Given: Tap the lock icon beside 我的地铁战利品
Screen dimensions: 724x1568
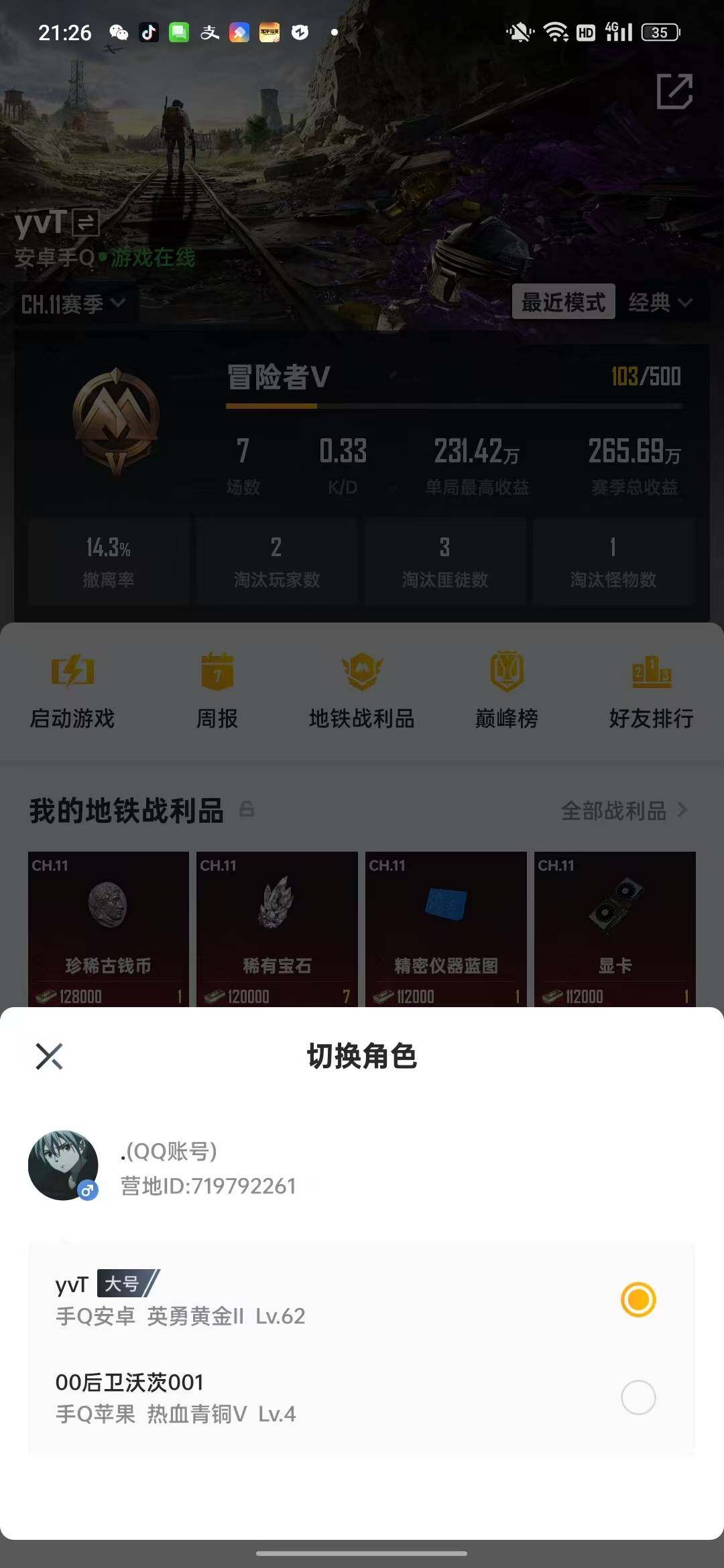Looking at the screenshot, I should (246, 811).
